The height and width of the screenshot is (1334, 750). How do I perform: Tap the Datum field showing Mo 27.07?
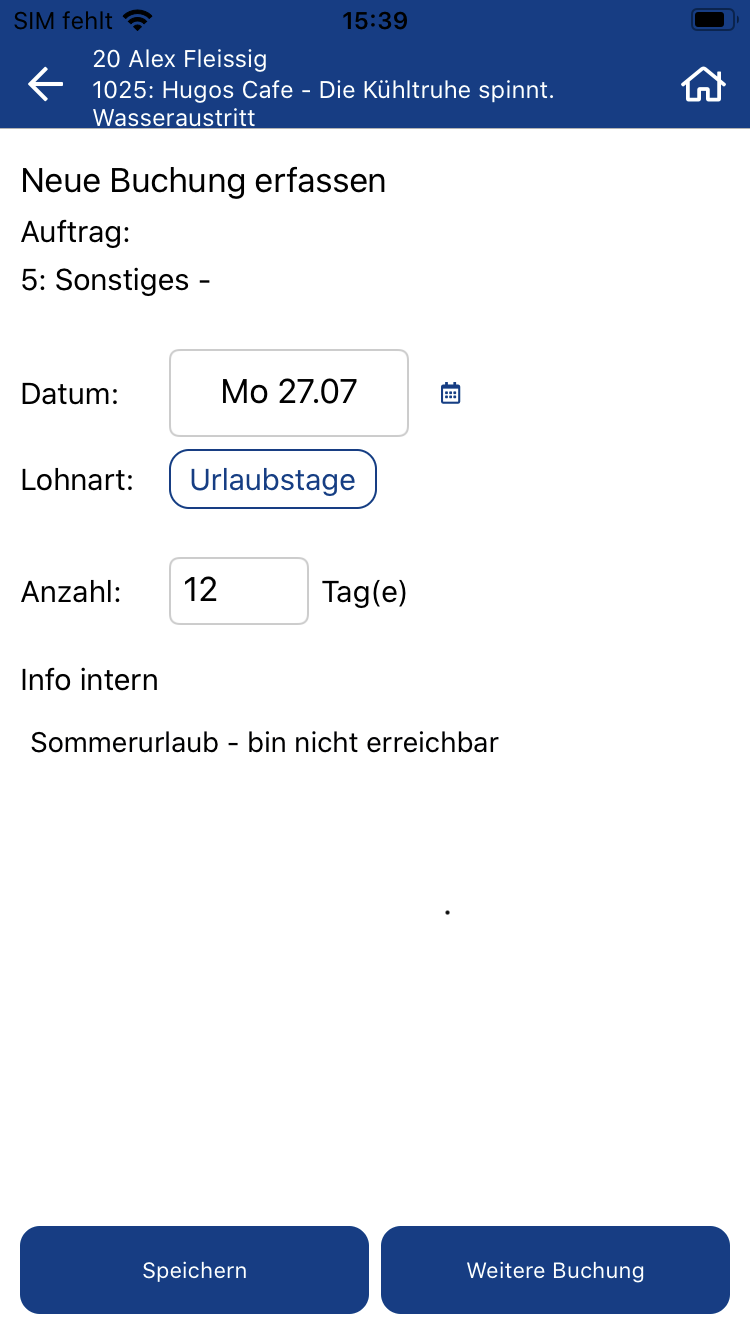(x=289, y=393)
